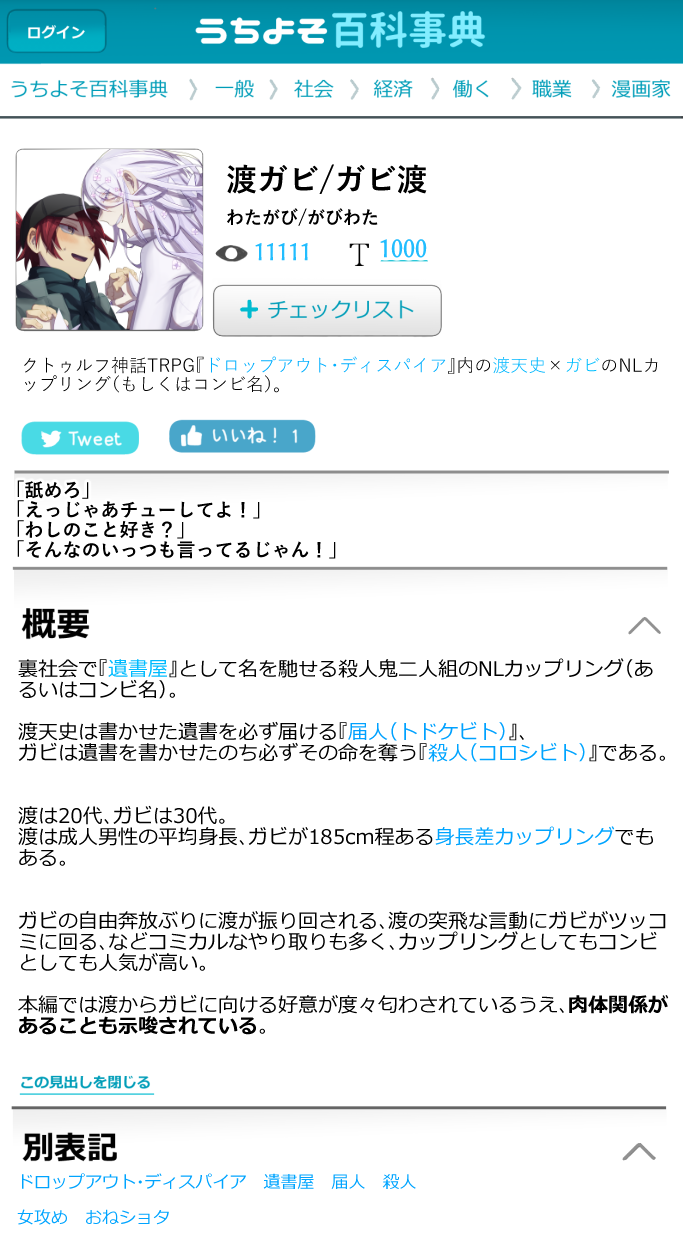Viewport: 683px width, 1243px height.
Task: Open the おねショタ tag link
Action: (127, 1217)
